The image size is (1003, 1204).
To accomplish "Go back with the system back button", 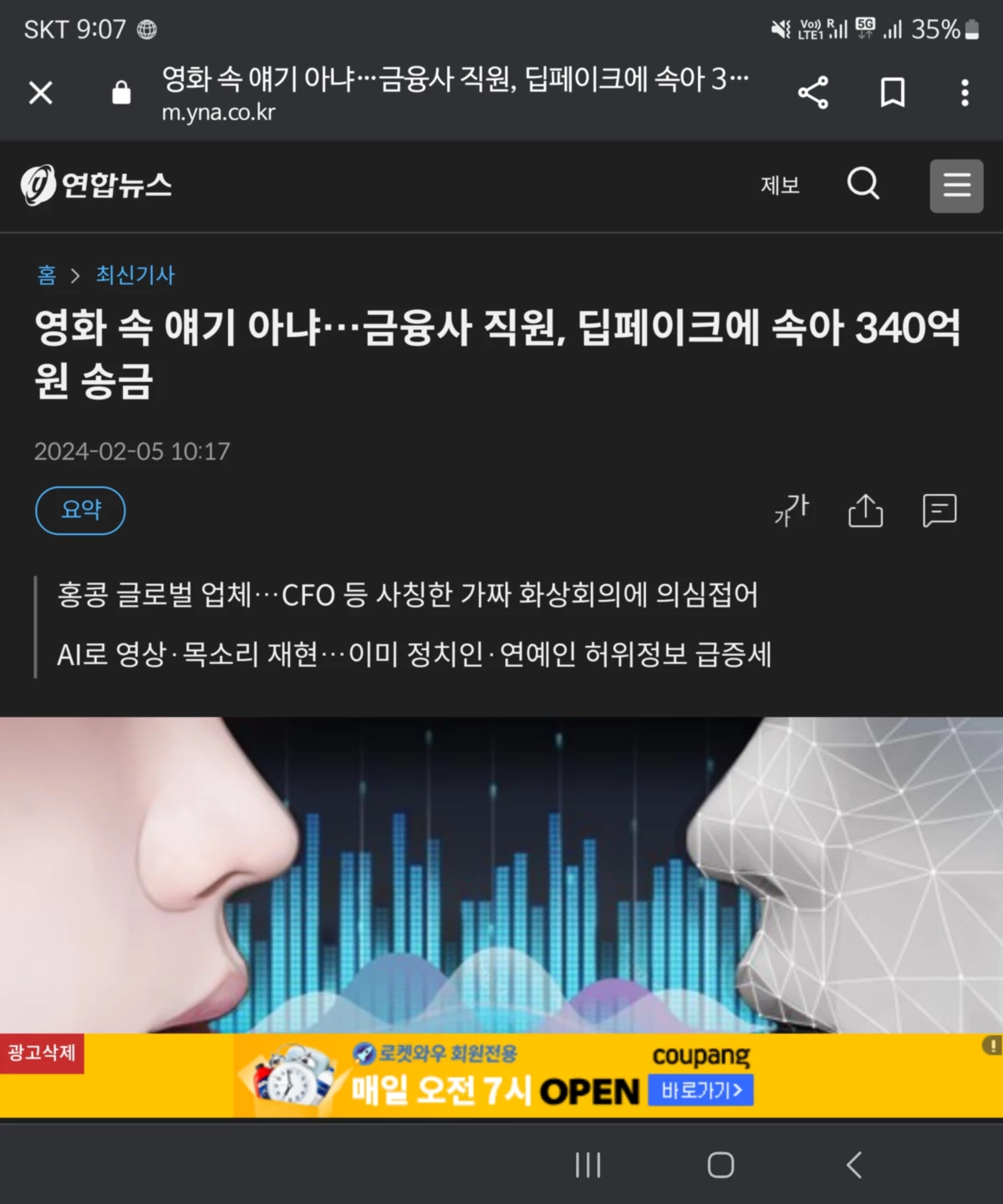I will tap(853, 1165).
